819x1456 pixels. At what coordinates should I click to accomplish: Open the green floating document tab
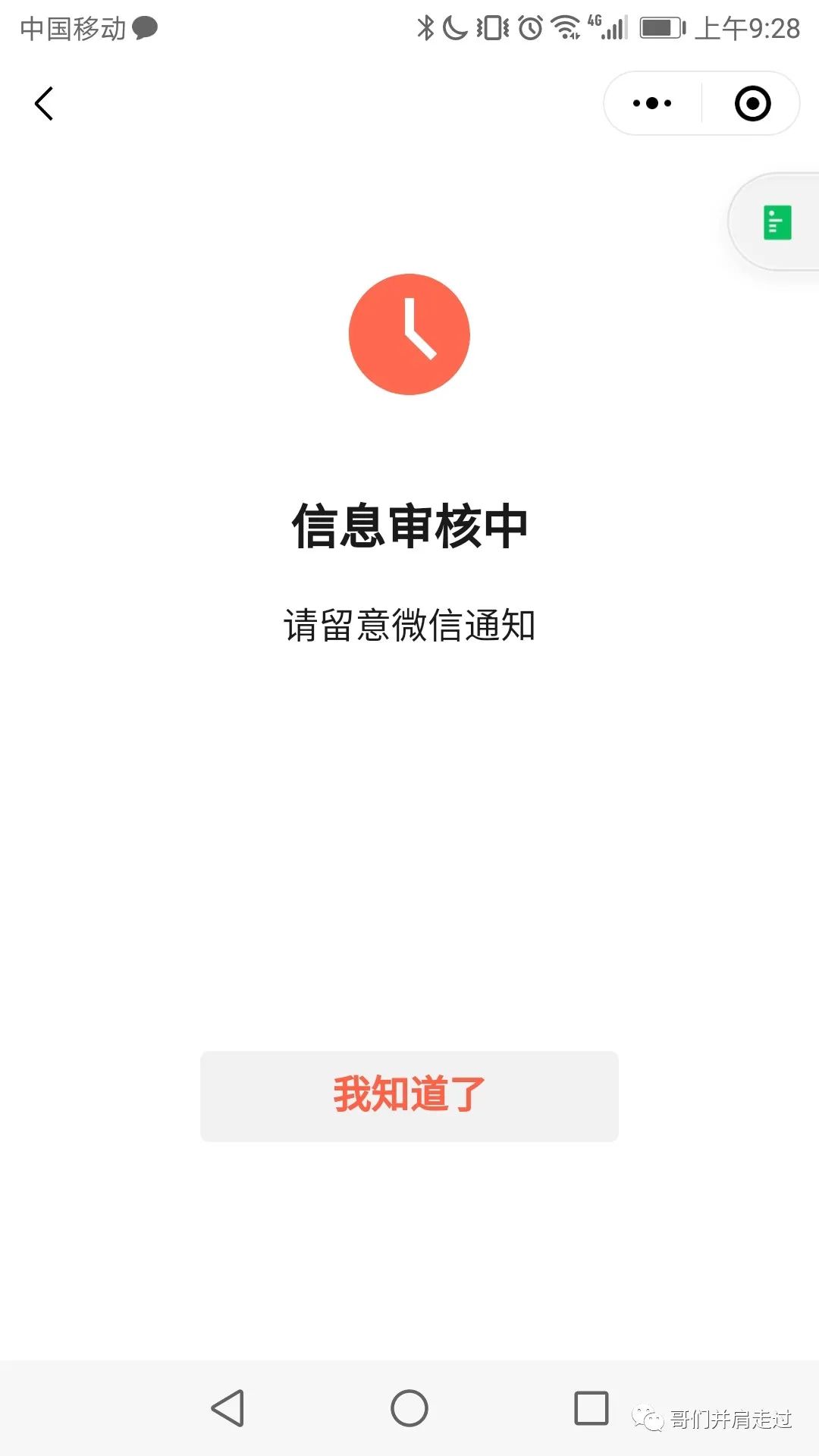point(777,222)
